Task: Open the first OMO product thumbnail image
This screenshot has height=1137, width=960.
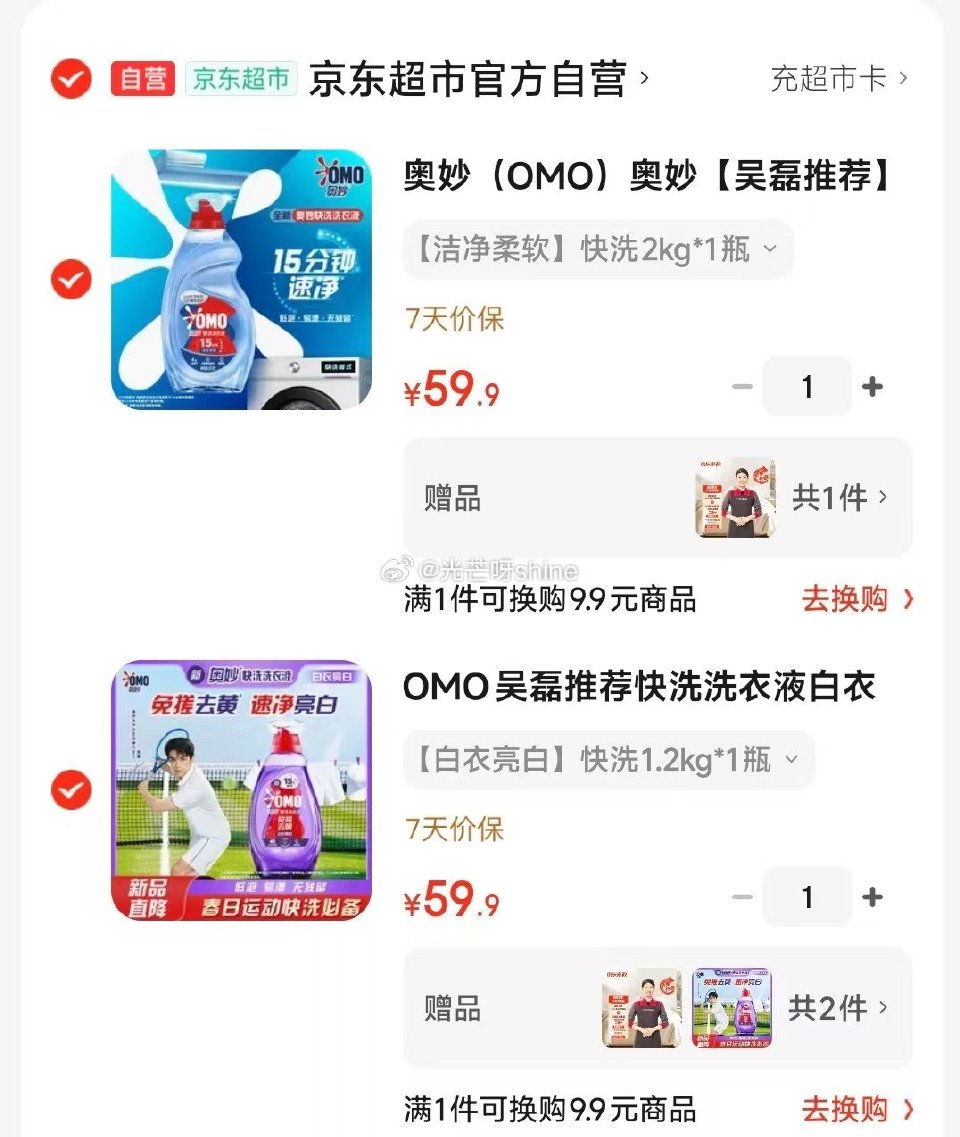Action: [241, 278]
